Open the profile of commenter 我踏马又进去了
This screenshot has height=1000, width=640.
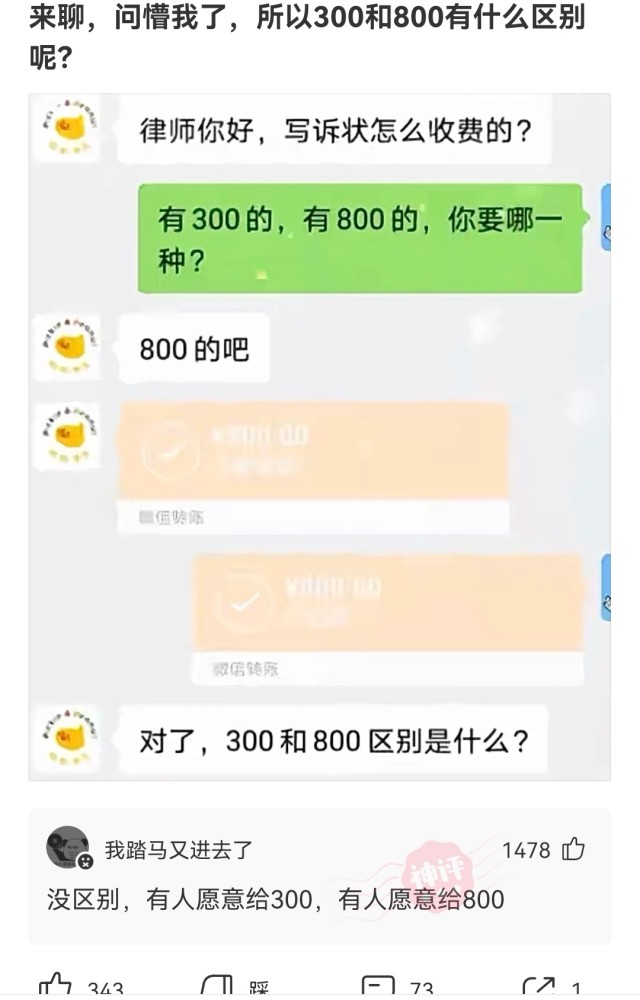point(68,848)
